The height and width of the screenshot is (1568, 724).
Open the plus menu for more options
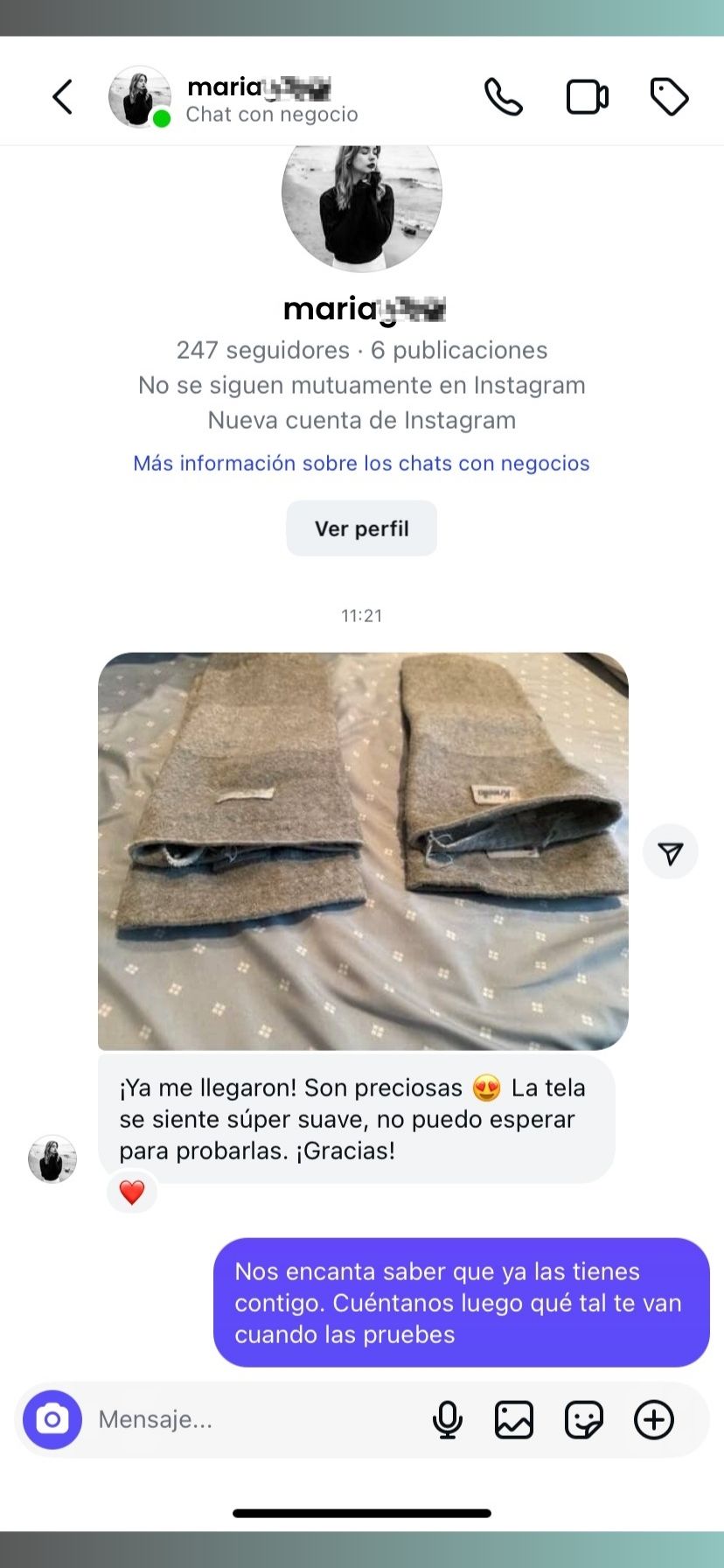click(x=654, y=1419)
